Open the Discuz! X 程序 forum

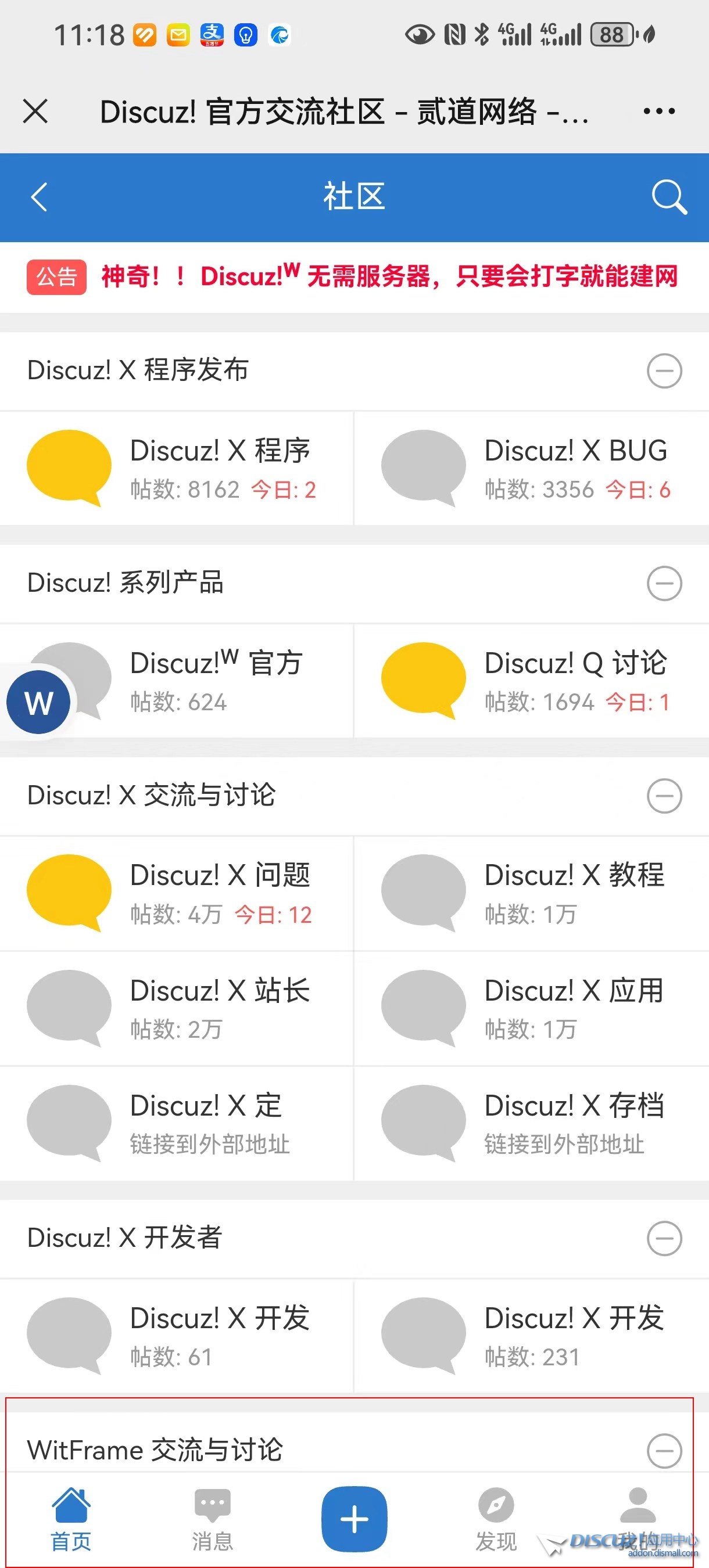pos(177,467)
